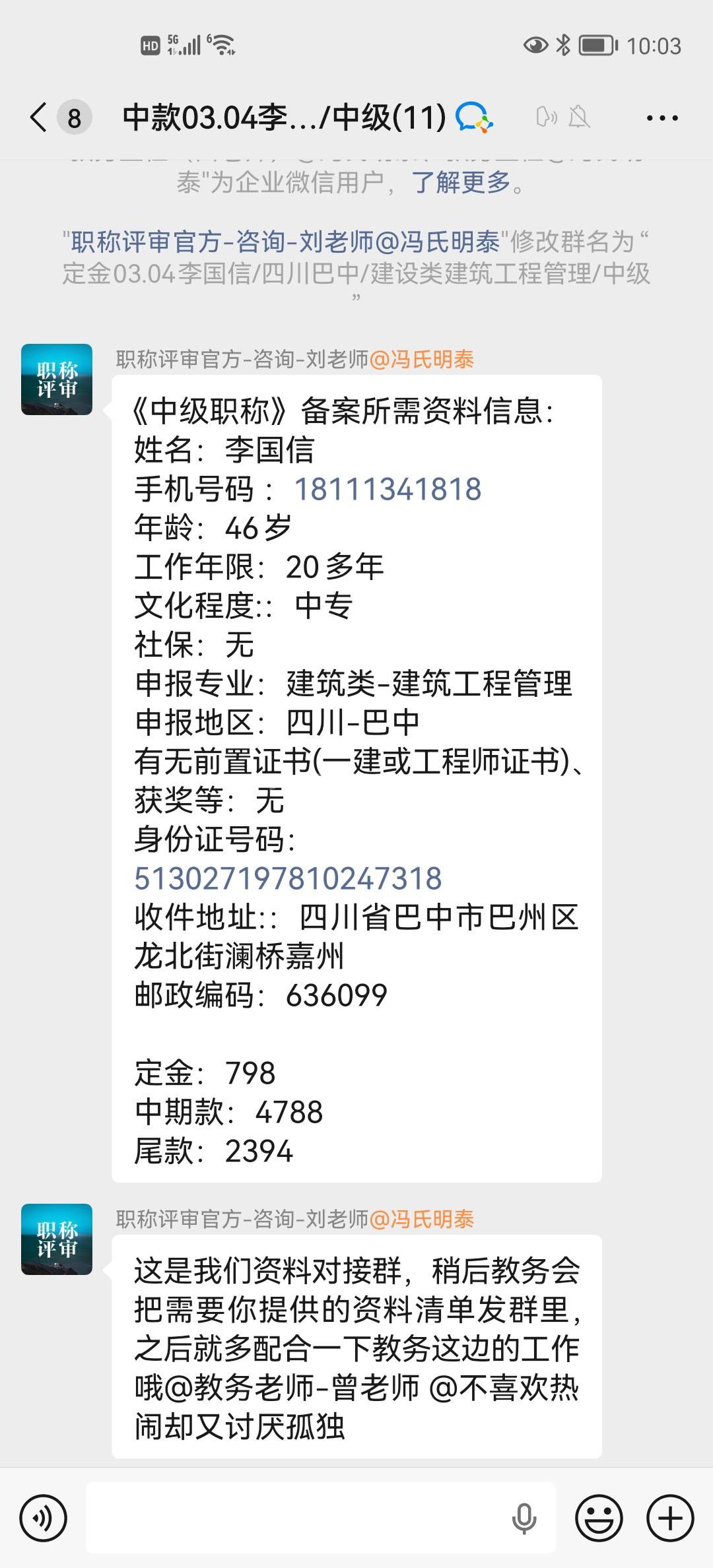Open the plus attachments menu
713x1568 pixels.
[x=670, y=1518]
